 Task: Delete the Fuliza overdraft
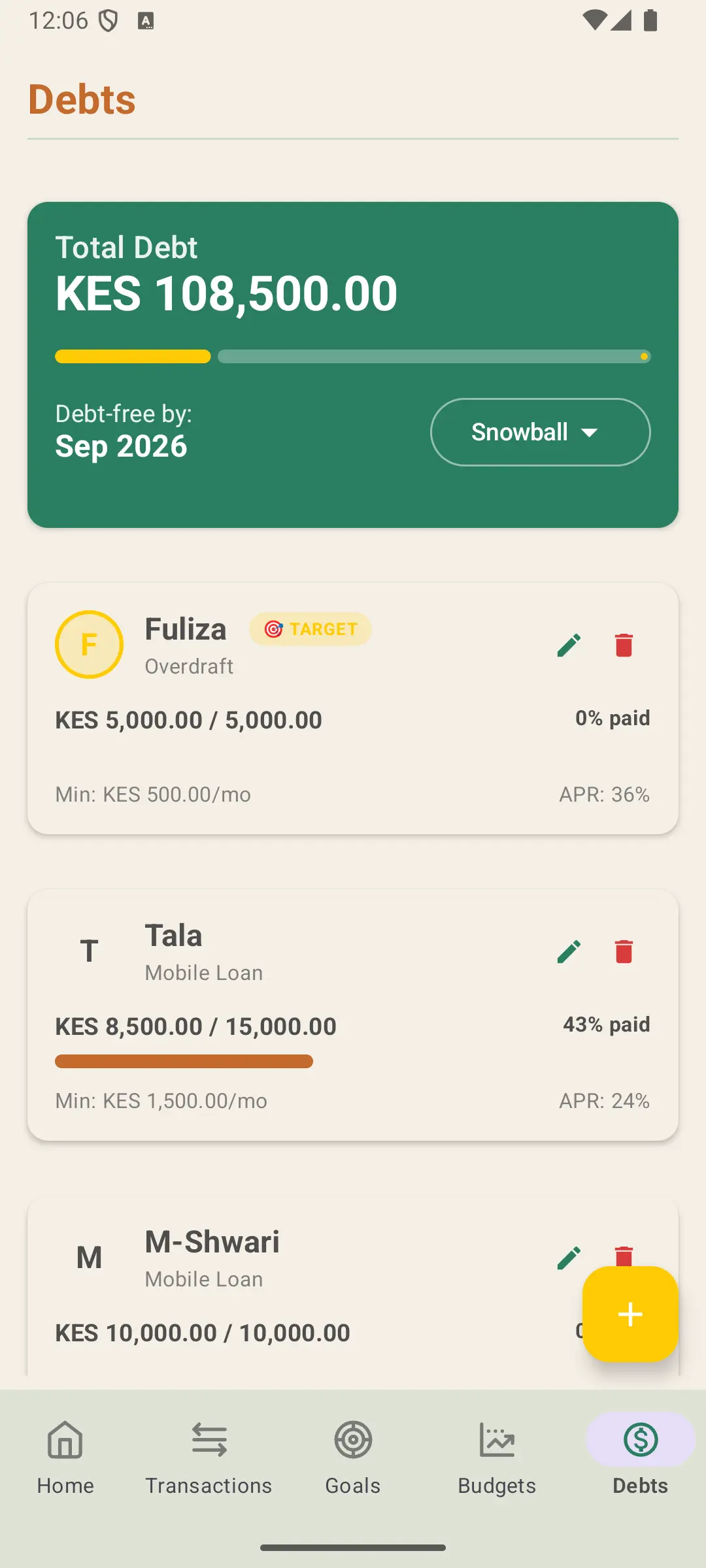[624, 644]
